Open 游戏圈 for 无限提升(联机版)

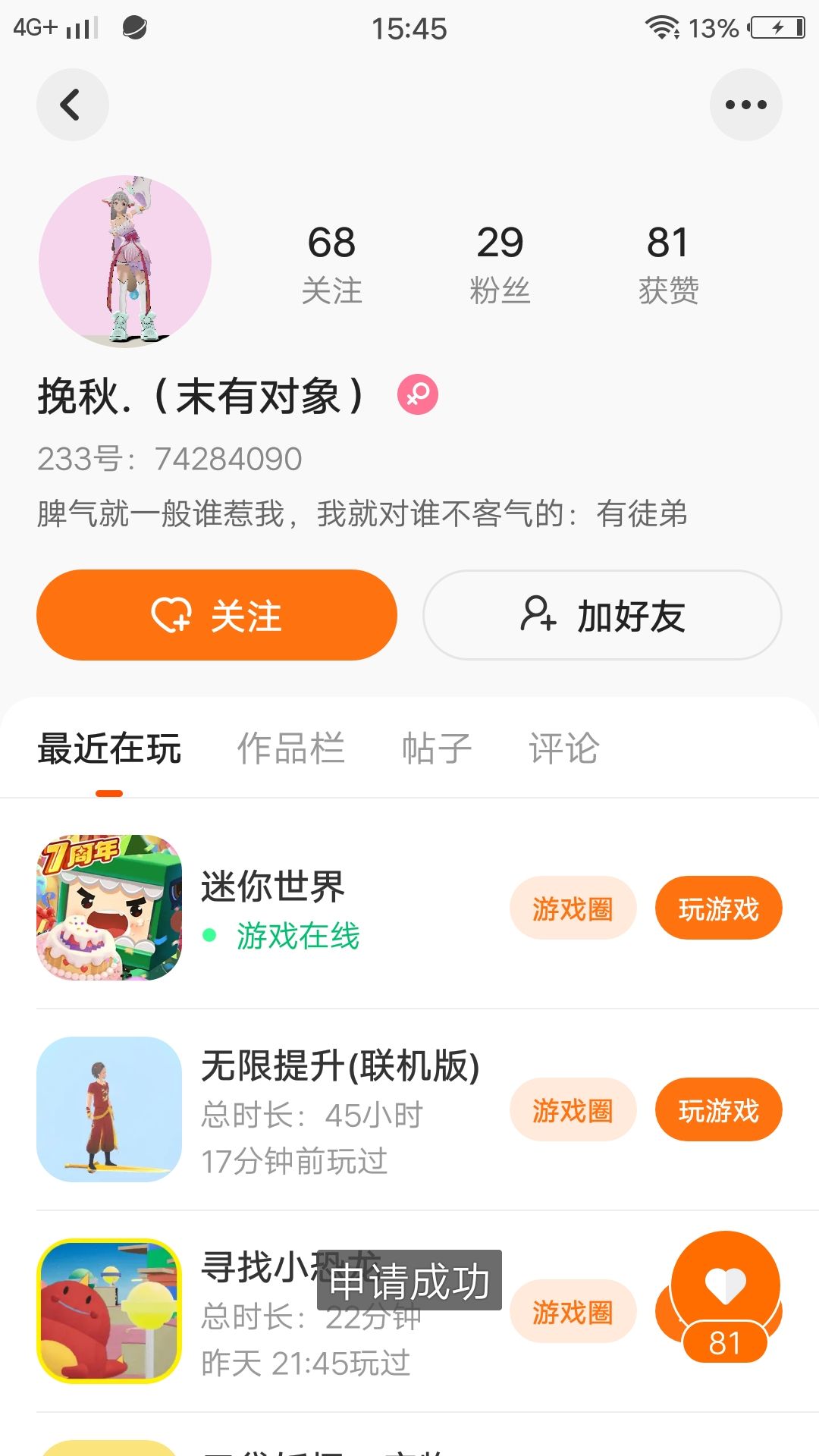pyautogui.click(x=573, y=1110)
